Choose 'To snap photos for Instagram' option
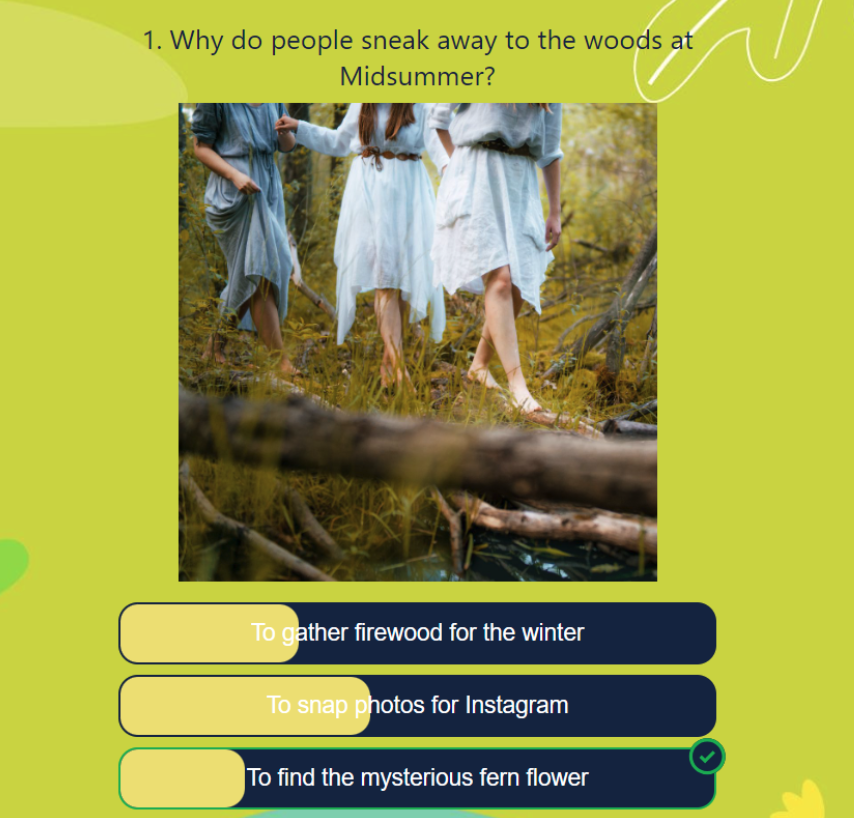This screenshot has width=854, height=818. [417, 706]
